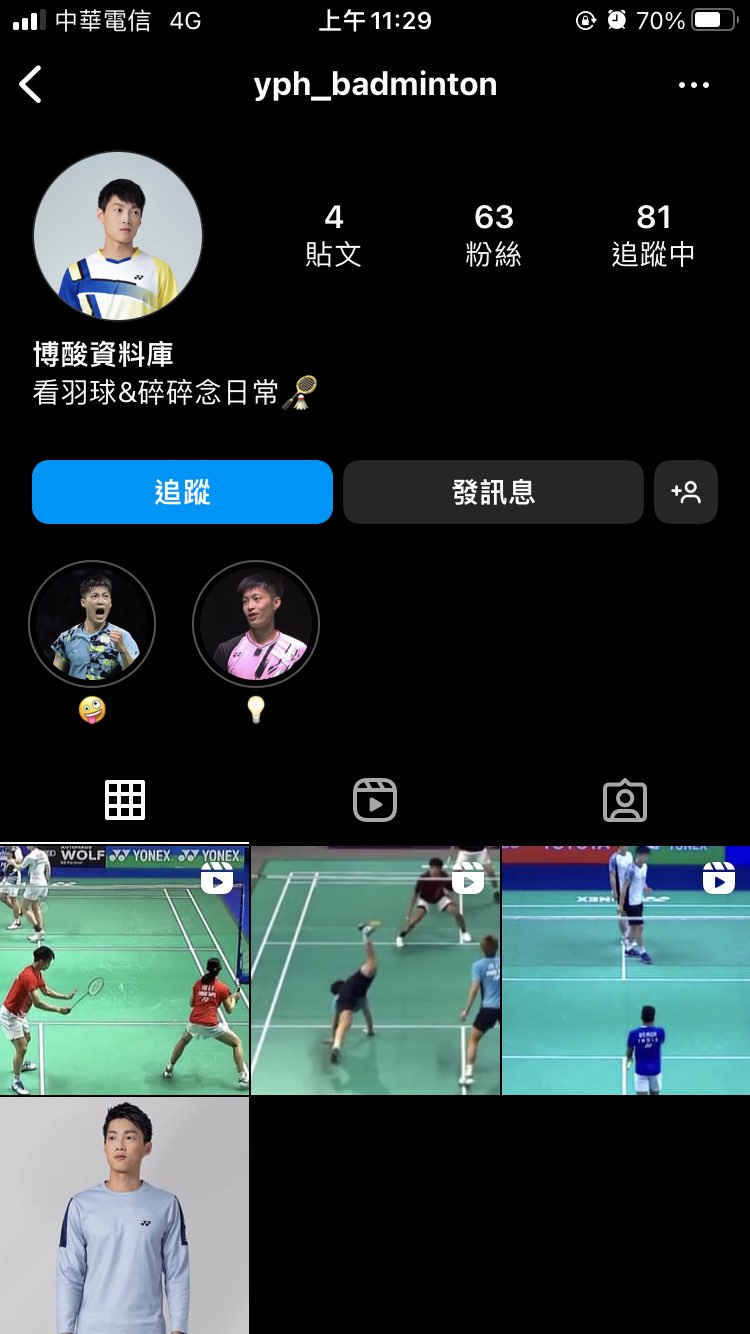750x1334 pixels.
Task: Open the reel with Yonex Wolf banner
Action: (124, 970)
